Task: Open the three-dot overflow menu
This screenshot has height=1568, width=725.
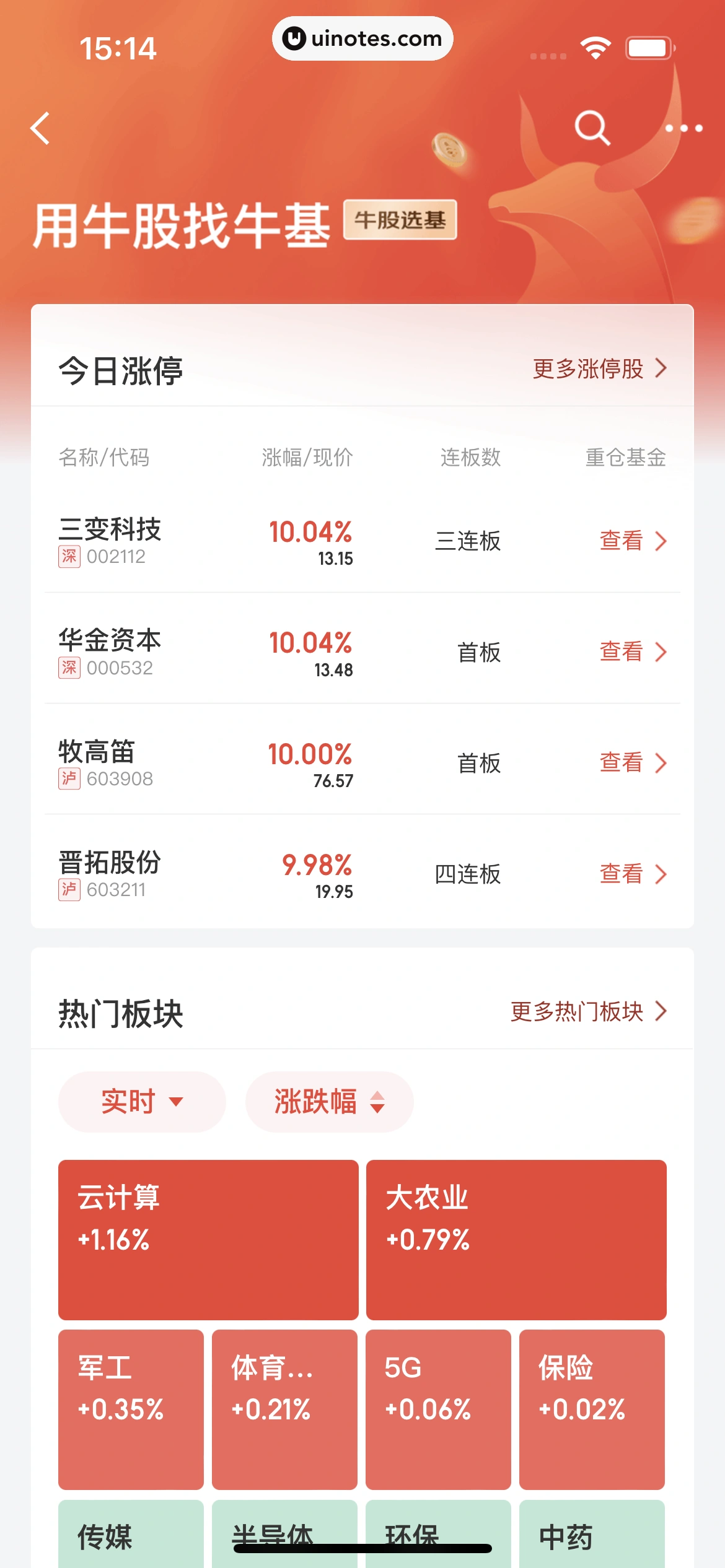Action: tap(683, 128)
